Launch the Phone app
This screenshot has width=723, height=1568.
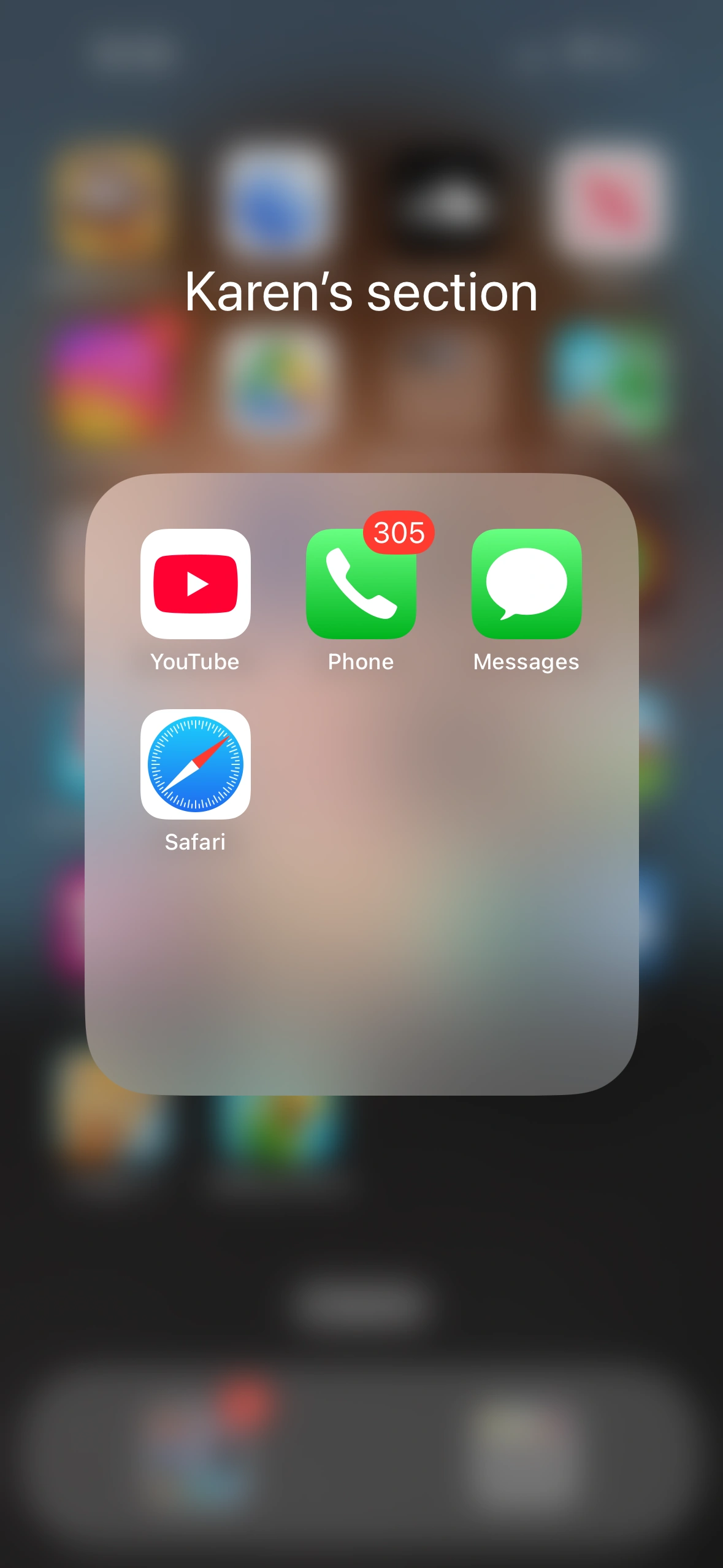click(361, 583)
